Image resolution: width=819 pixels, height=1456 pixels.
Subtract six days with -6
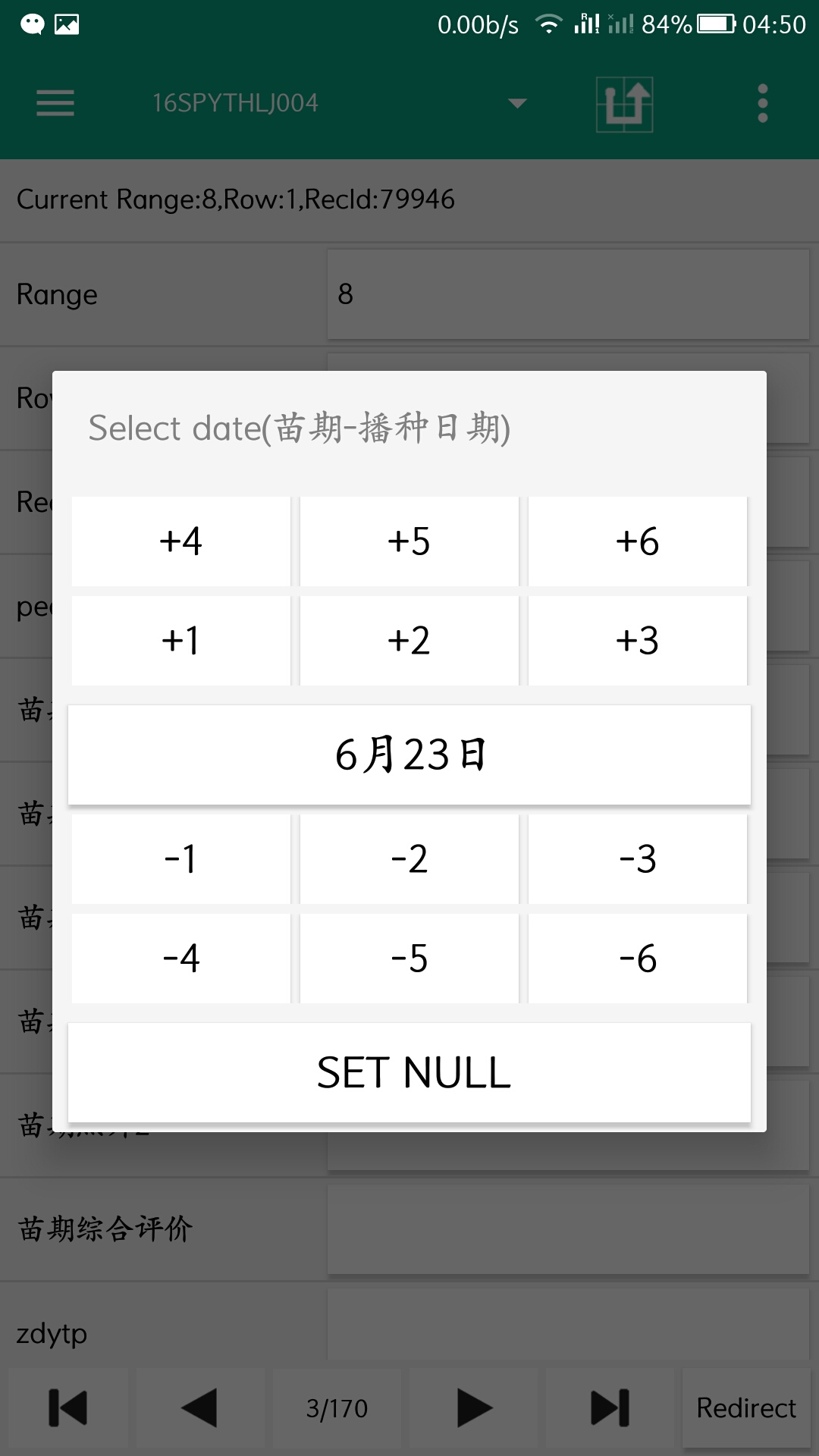pyautogui.click(x=638, y=959)
